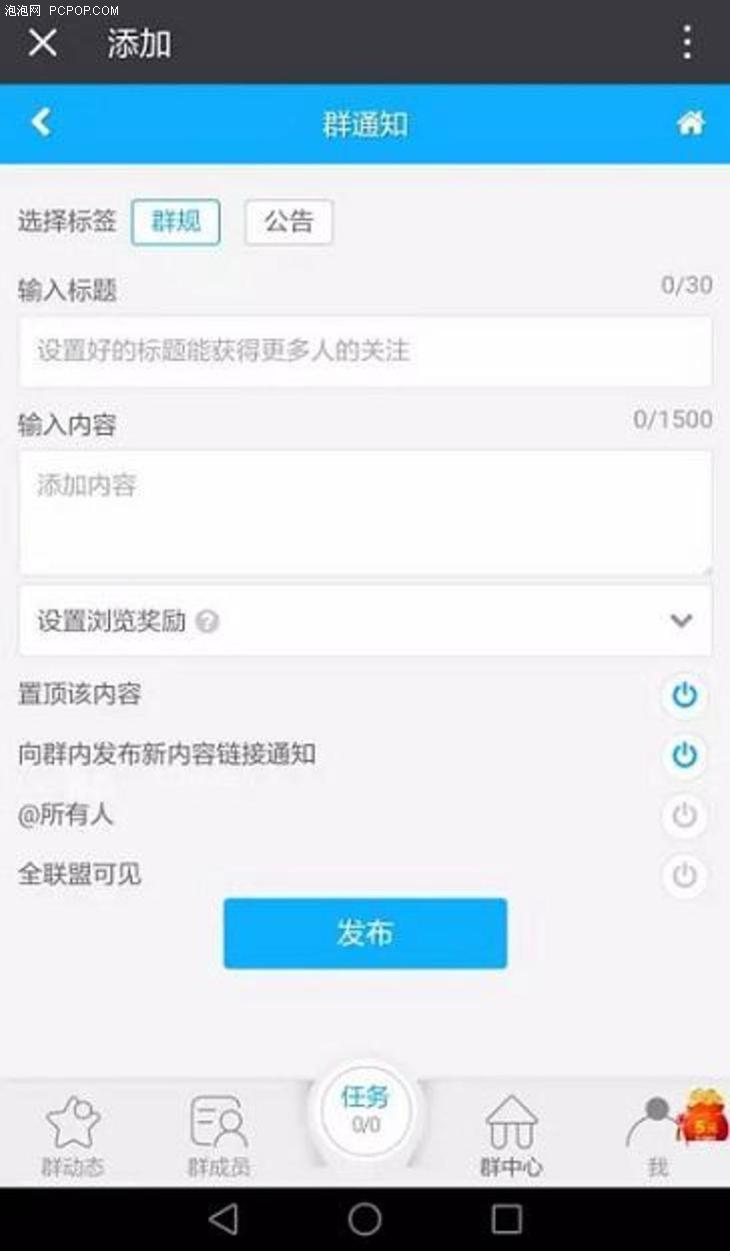This screenshot has height=1251, width=730.
Task: Enable @所有人 switch
Action: tap(684, 816)
